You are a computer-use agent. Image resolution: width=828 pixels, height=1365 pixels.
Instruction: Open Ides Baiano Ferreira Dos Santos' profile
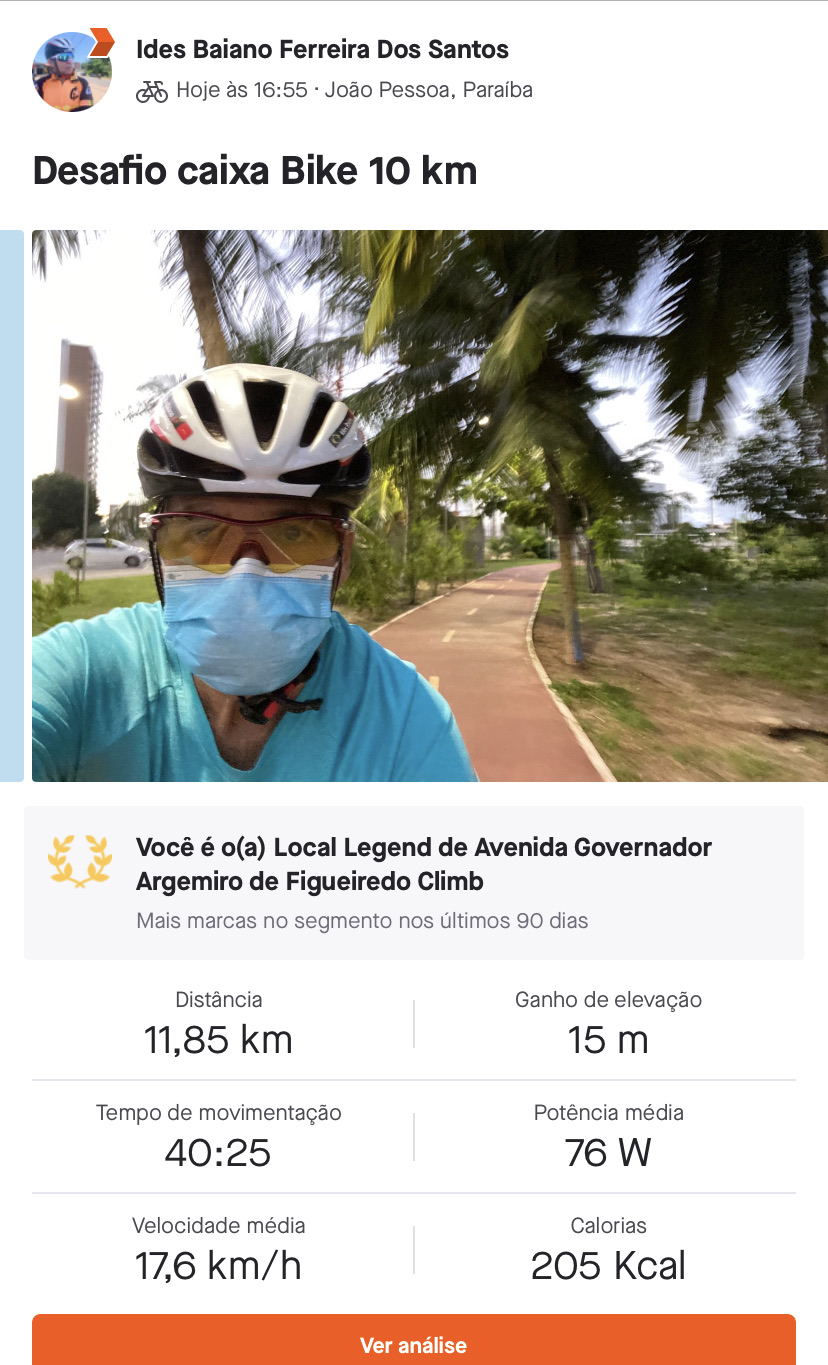click(x=322, y=49)
